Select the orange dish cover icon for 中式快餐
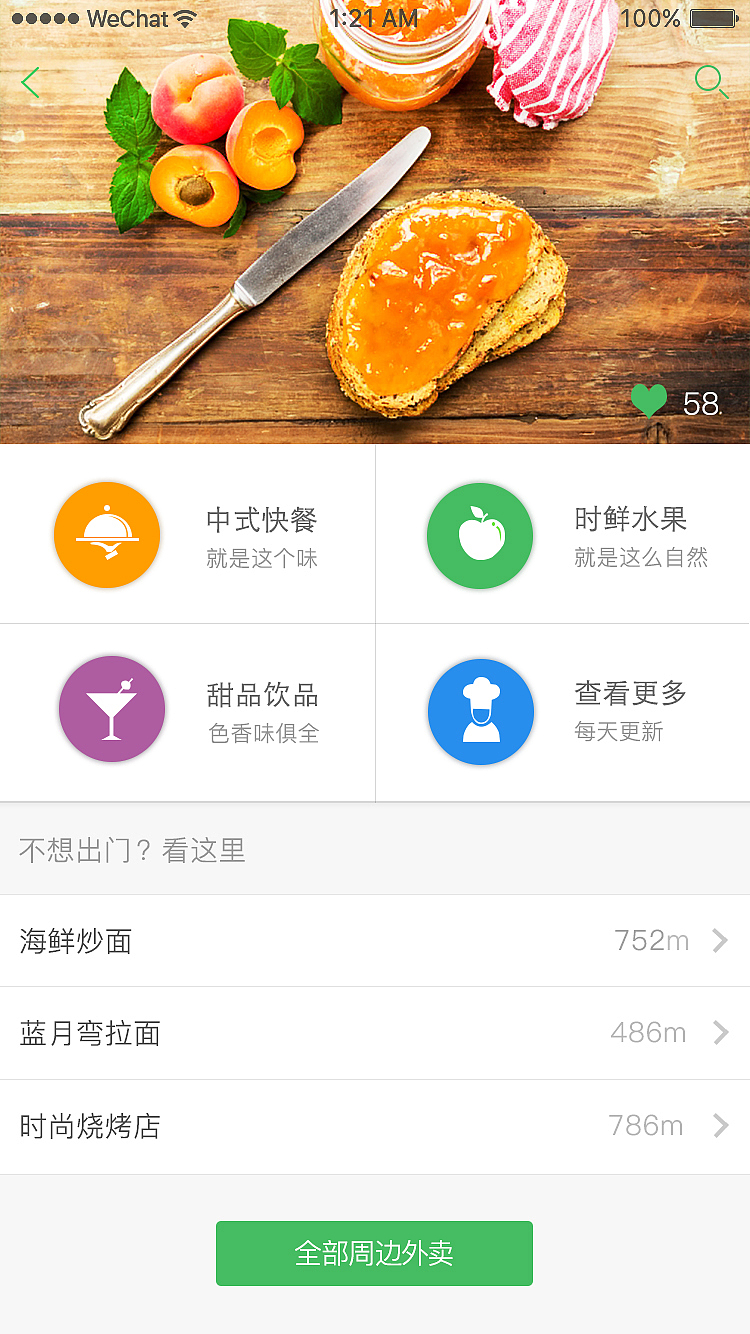Viewport: 750px width, 1334px height. [x=107, y=535]
